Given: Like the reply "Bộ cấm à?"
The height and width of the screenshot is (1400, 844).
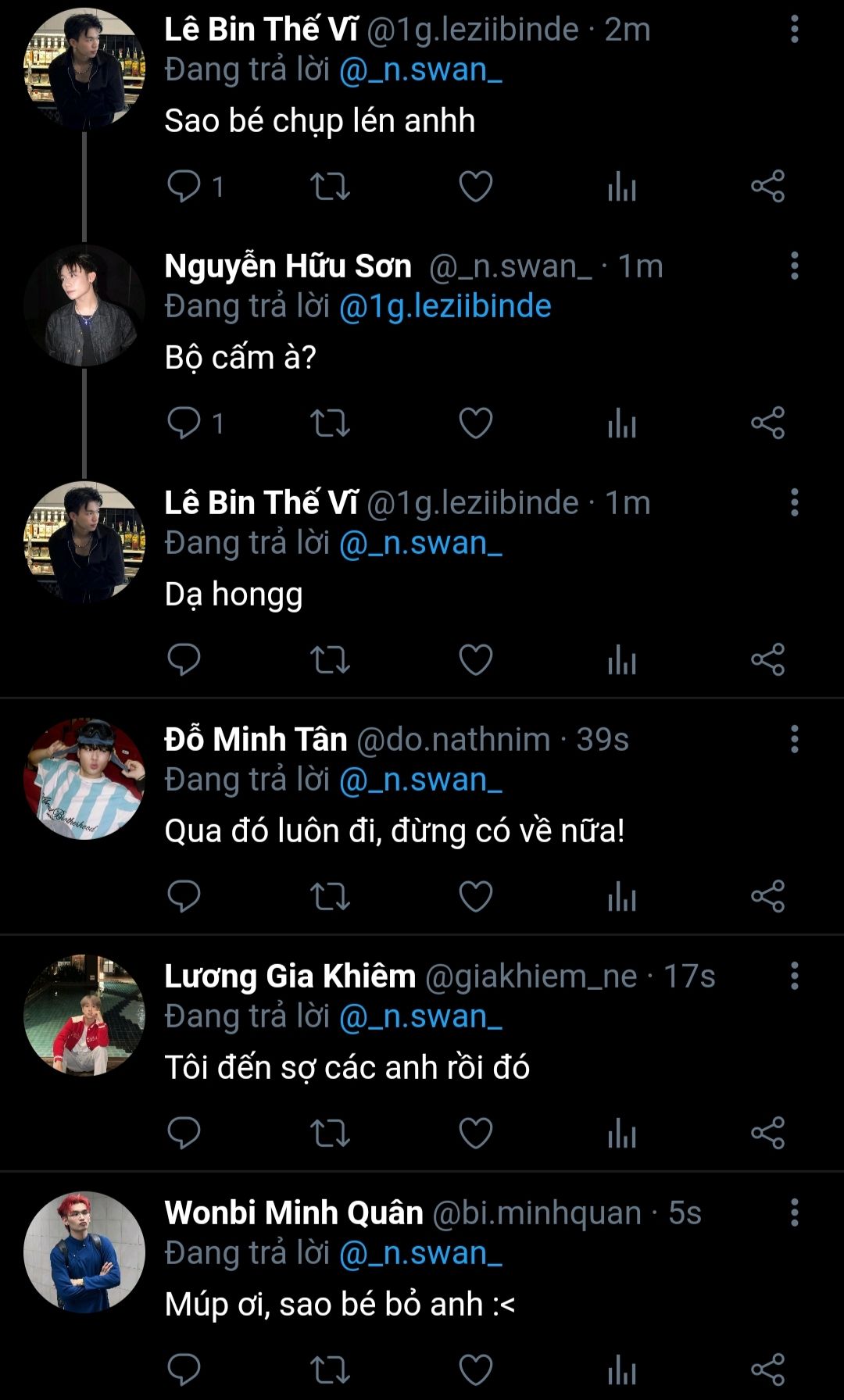Looking at the screenshot, I should (x=475, y=423).
